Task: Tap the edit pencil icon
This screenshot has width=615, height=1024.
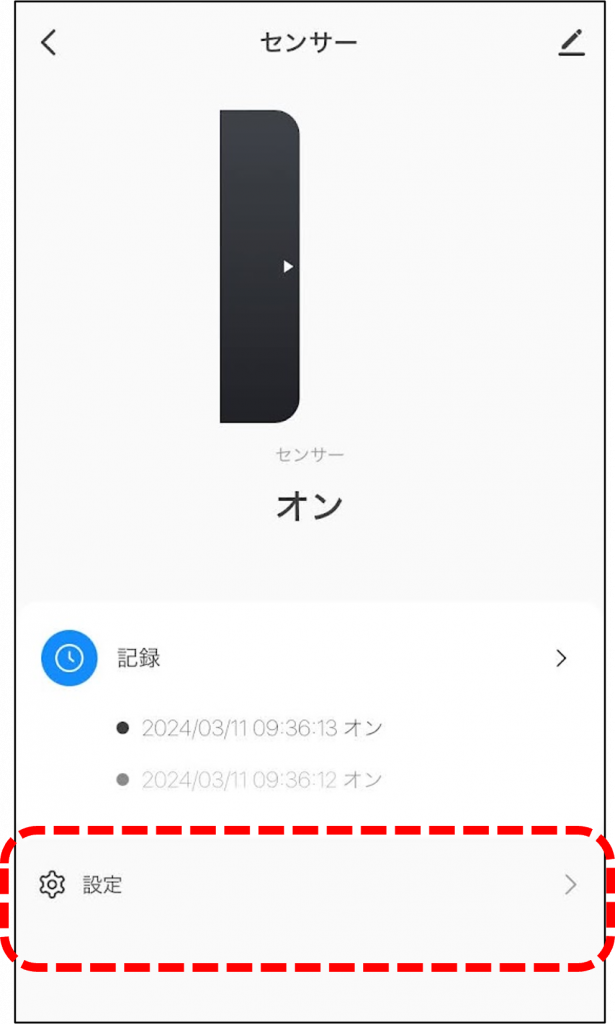Action: [571, 43]
